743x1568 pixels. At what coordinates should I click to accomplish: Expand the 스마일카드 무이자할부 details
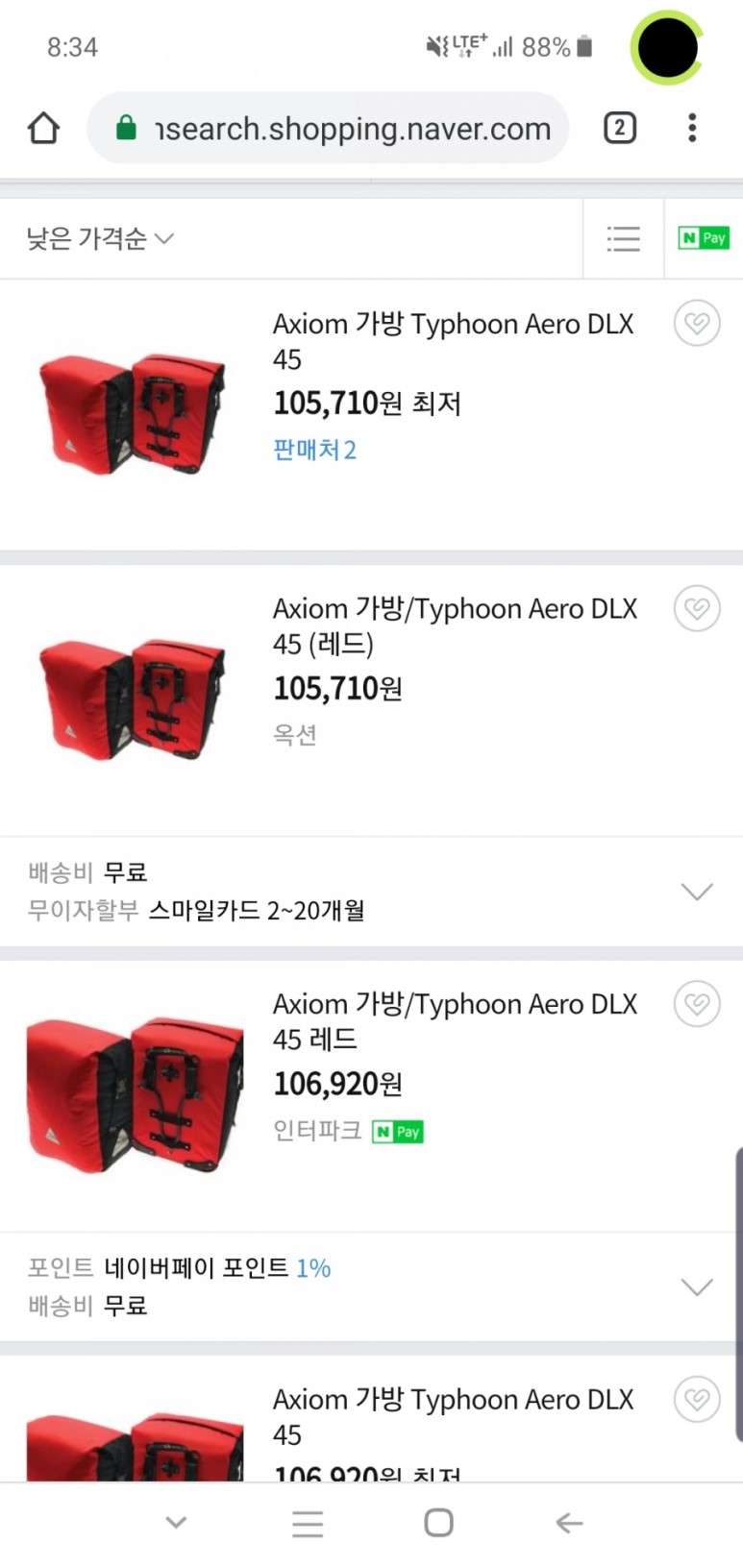pos(696,892)
